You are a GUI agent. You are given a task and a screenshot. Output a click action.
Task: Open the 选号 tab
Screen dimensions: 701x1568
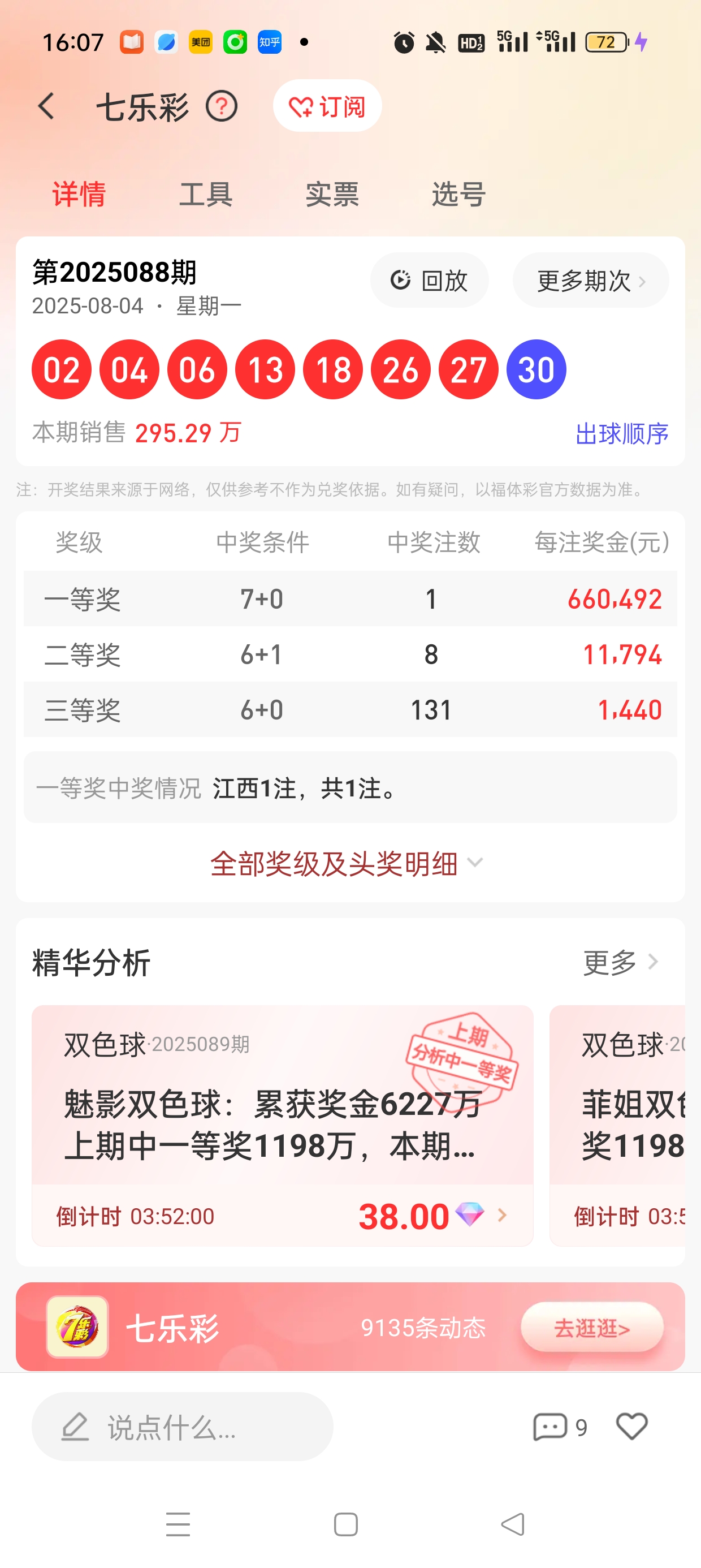coord(459,194)
